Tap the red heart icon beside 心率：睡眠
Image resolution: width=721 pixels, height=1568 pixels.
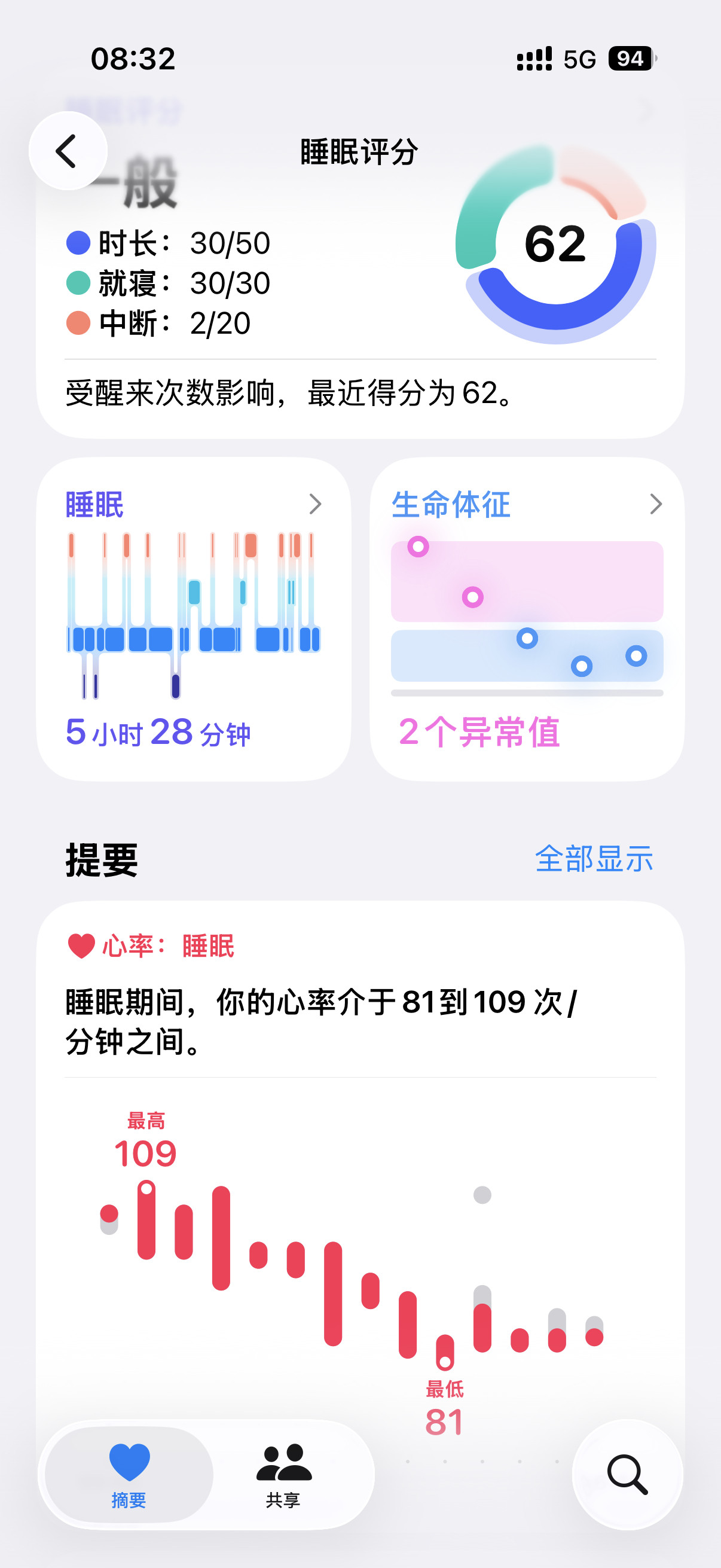(x=80, y=946)
